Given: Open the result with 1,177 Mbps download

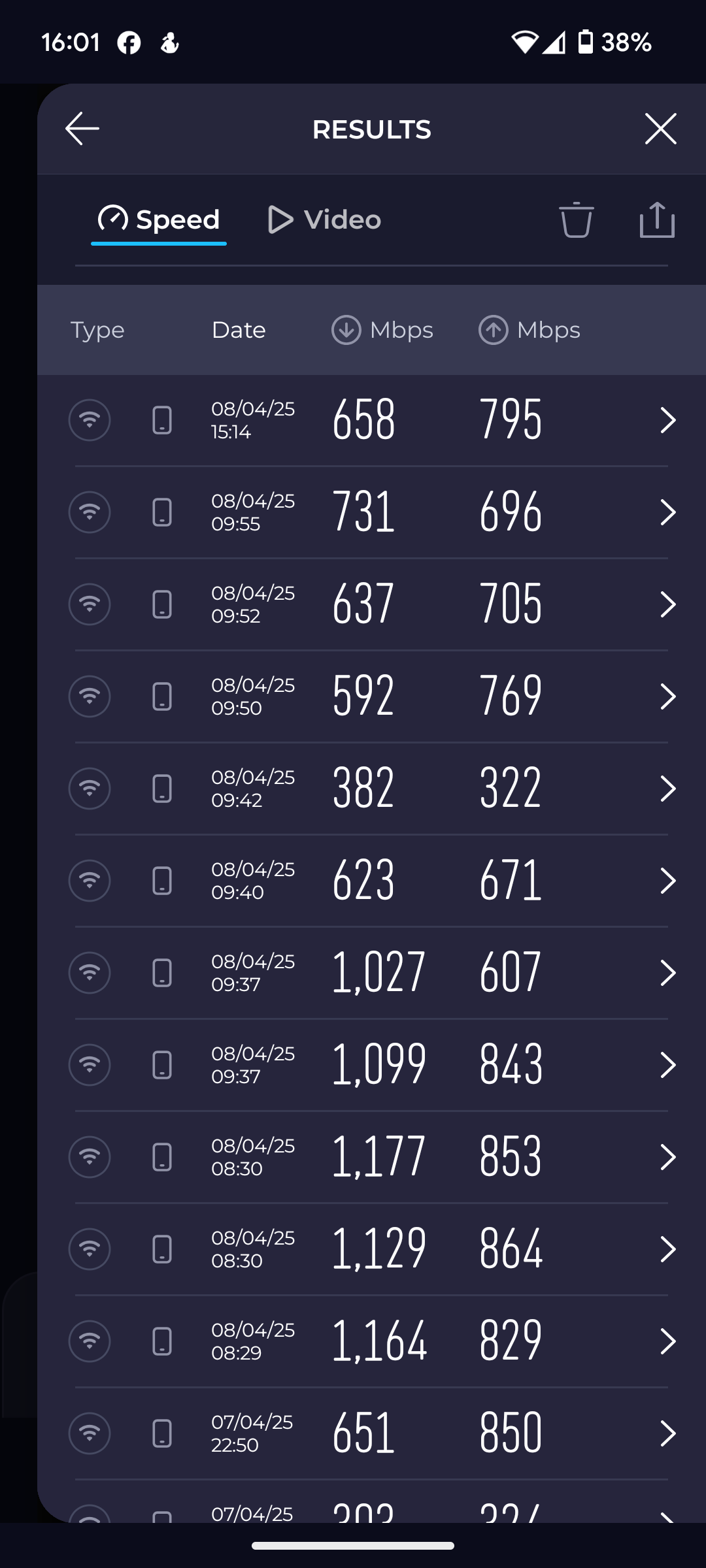Looking at the screenshot, I should pyautogui.click(x=371, y=1157).
